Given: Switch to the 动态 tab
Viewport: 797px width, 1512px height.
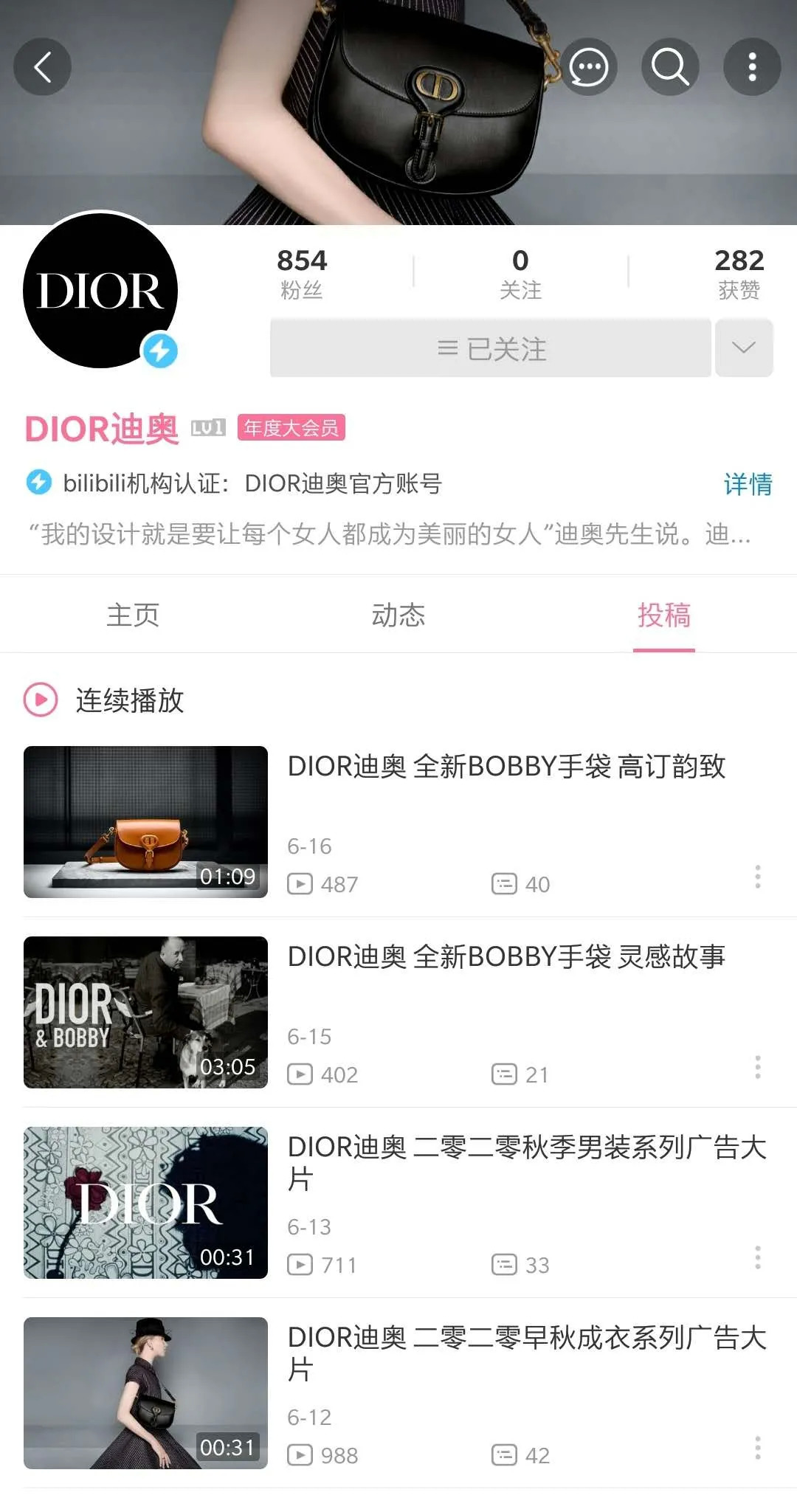Looking at the screenshot, I should click(398, 615).
